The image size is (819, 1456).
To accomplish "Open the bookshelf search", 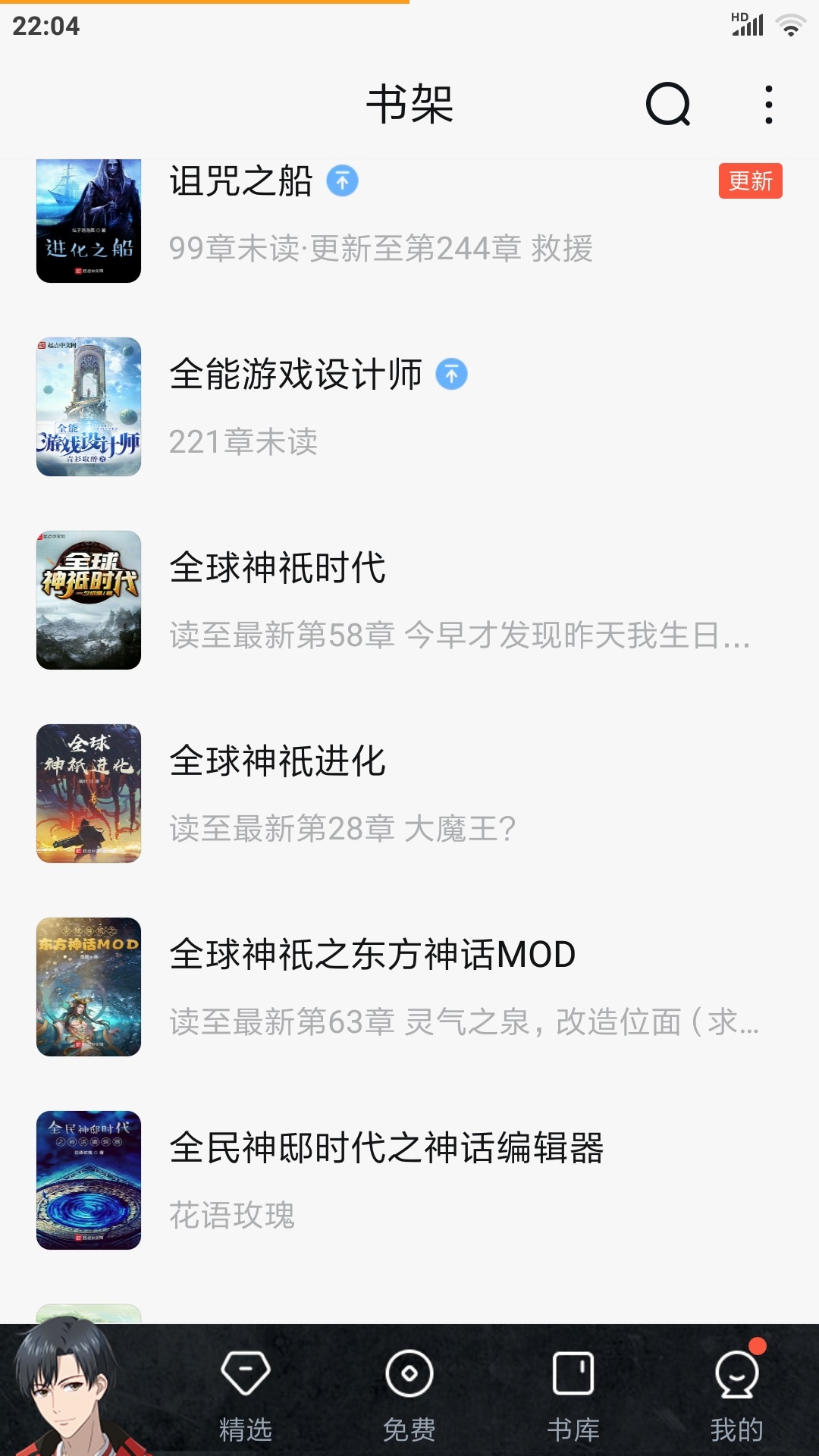I will click(x=667, y=104).
